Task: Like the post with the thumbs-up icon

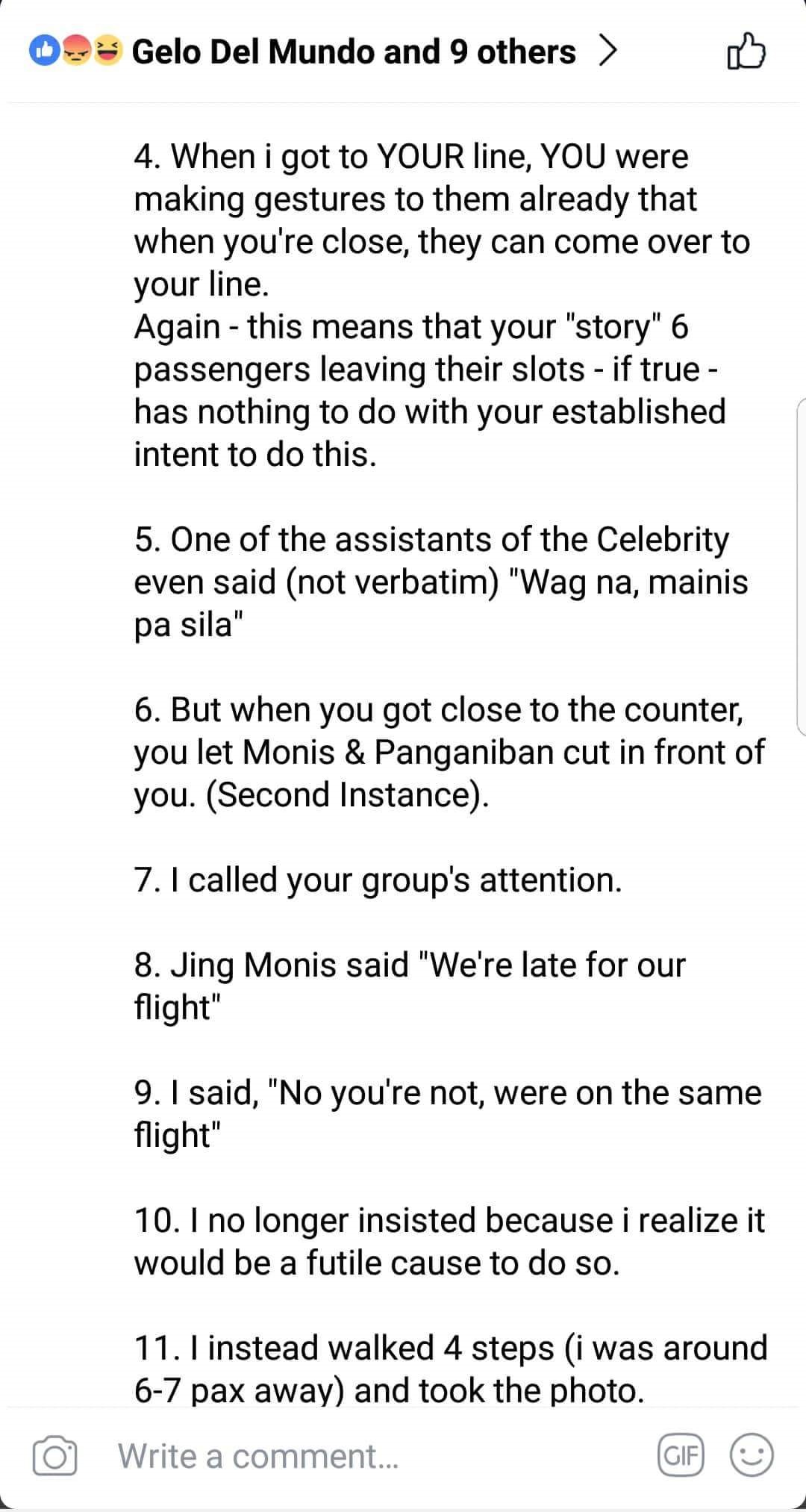Action: coord(746,52)
